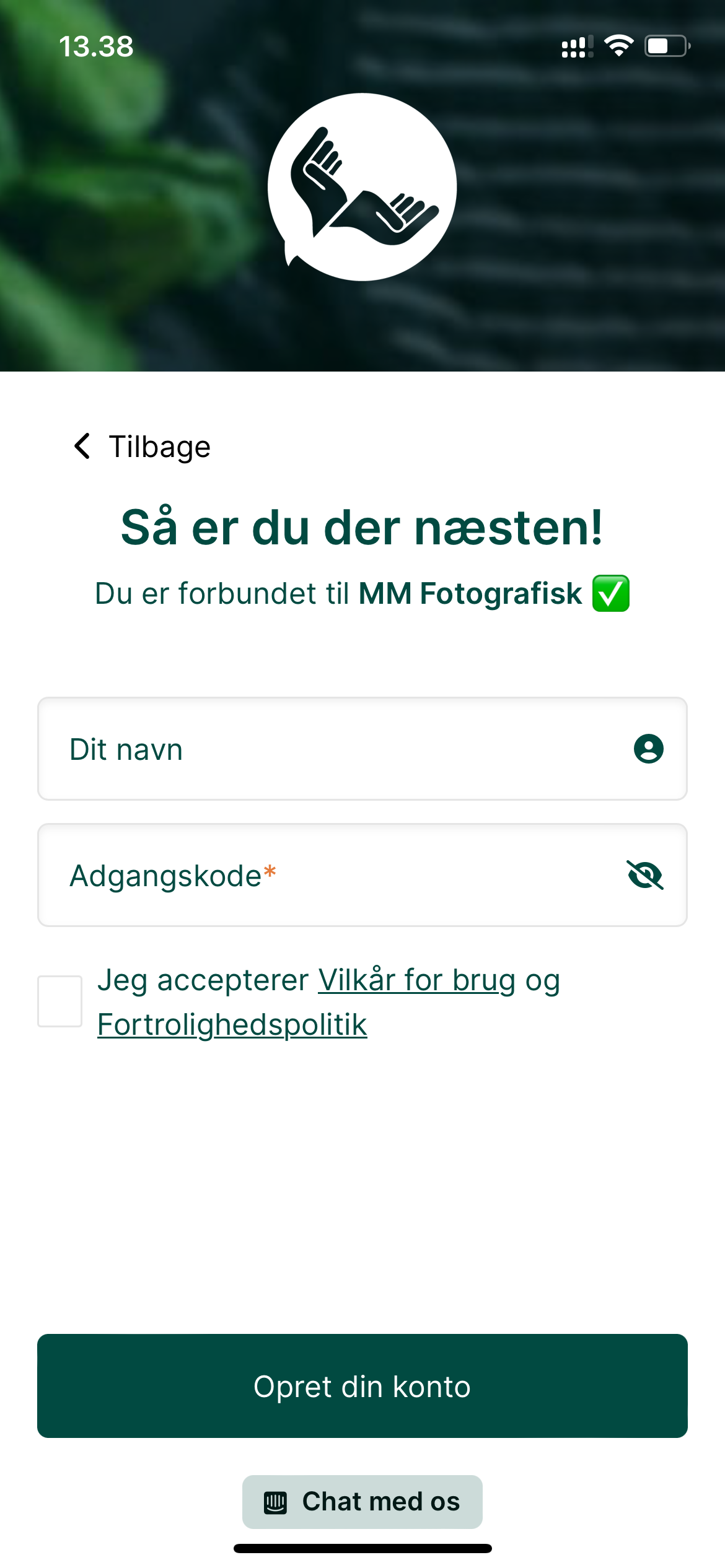This screenshot has height=1568, width=725.
Task: Toggle password visibility with the eye icon
Action: 645,875
